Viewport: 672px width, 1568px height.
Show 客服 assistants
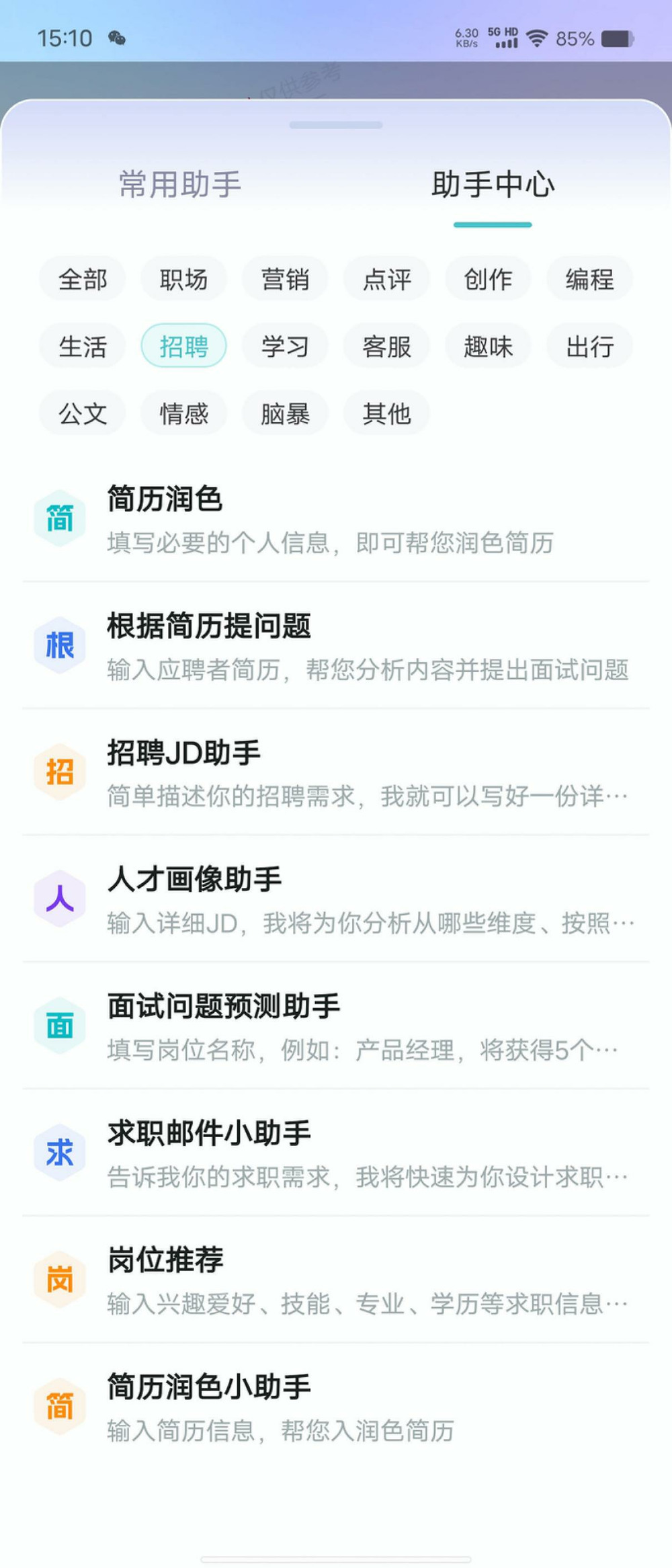(386, 346)
